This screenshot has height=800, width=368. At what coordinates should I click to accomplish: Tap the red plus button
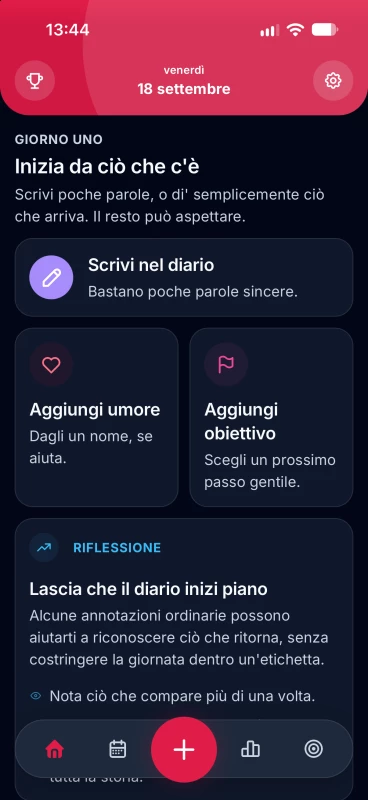[184, 749]
